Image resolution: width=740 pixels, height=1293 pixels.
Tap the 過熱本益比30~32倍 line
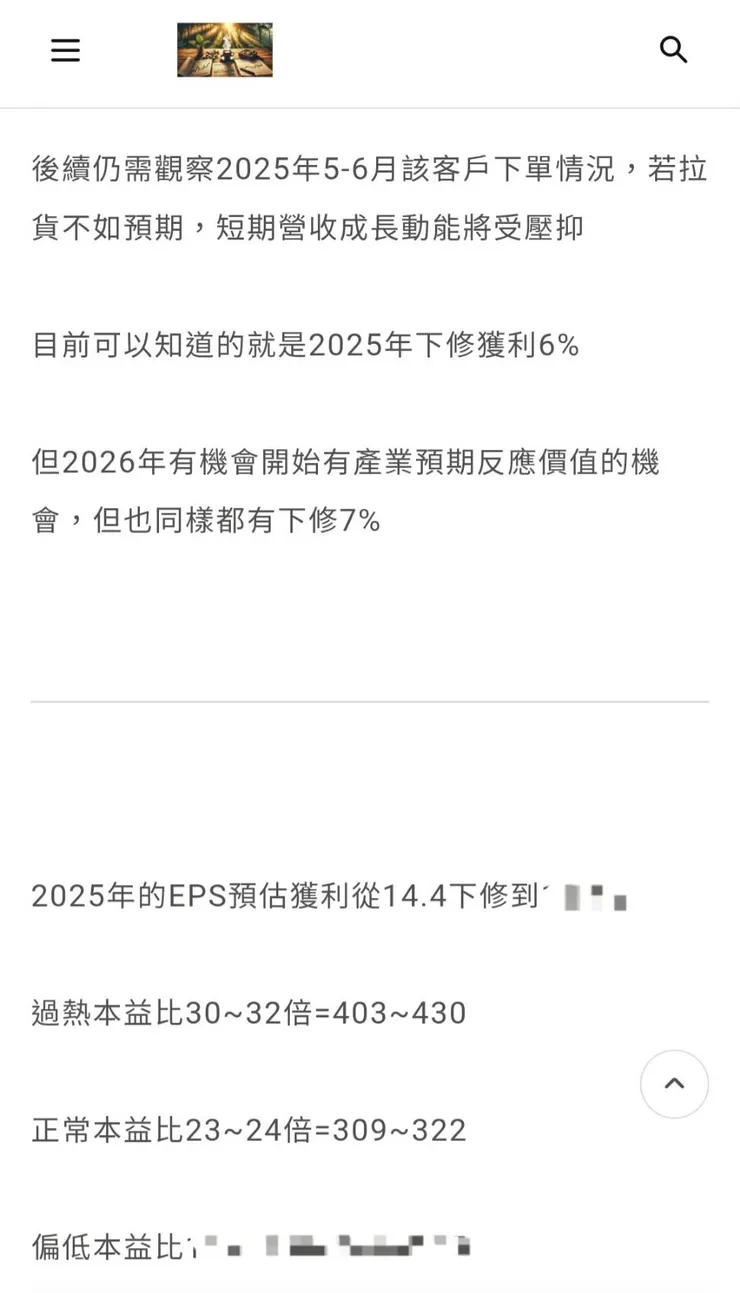pos(246,1013)
